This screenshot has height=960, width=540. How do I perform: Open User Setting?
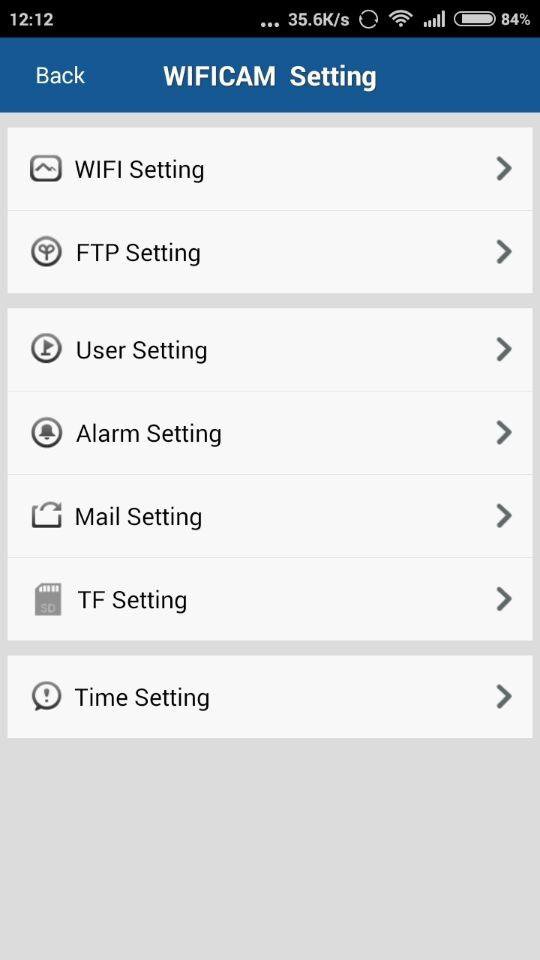pos(270,350)
